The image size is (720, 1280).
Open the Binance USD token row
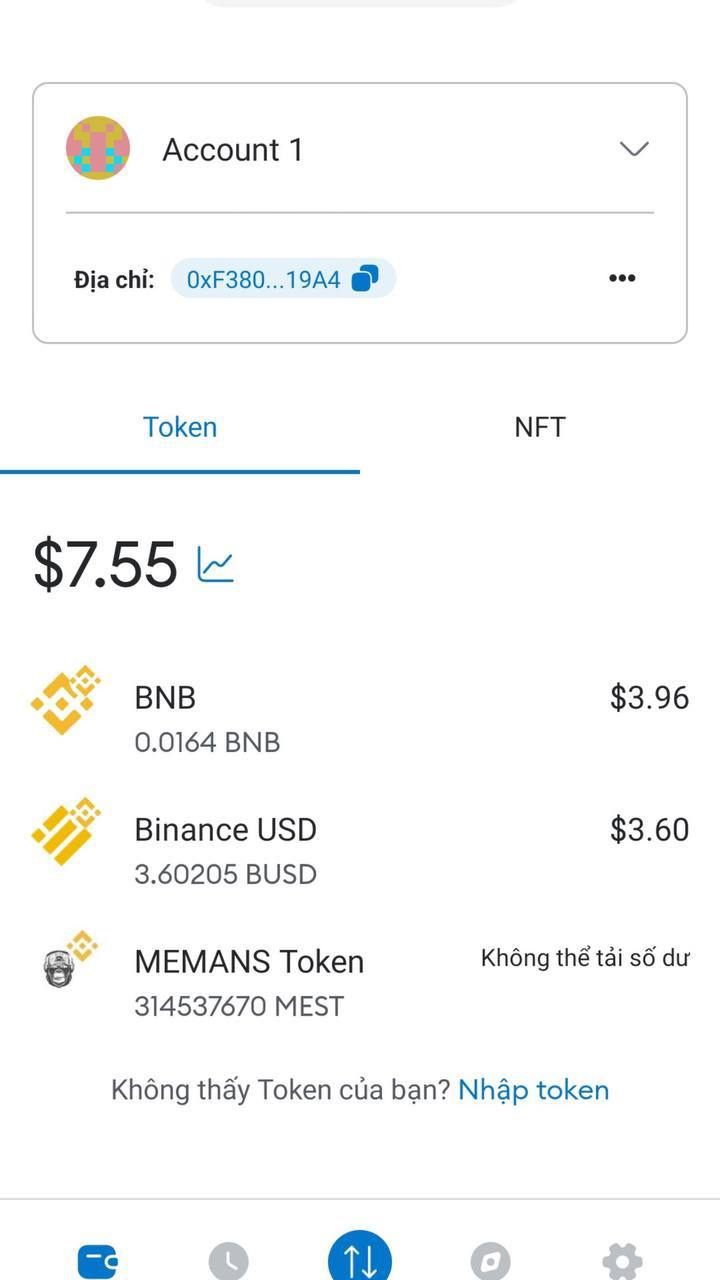point(360,850)
